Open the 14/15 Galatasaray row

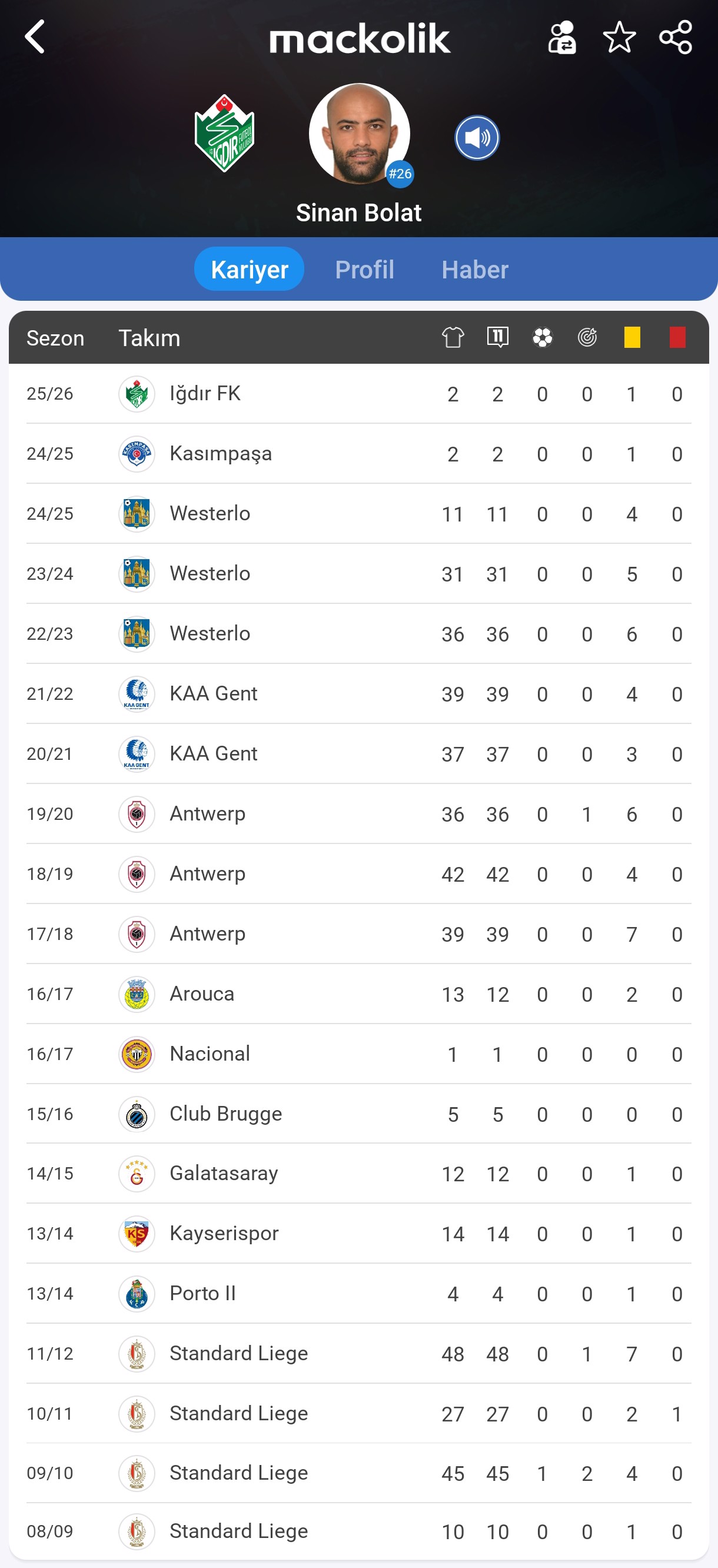[359, 1174]
